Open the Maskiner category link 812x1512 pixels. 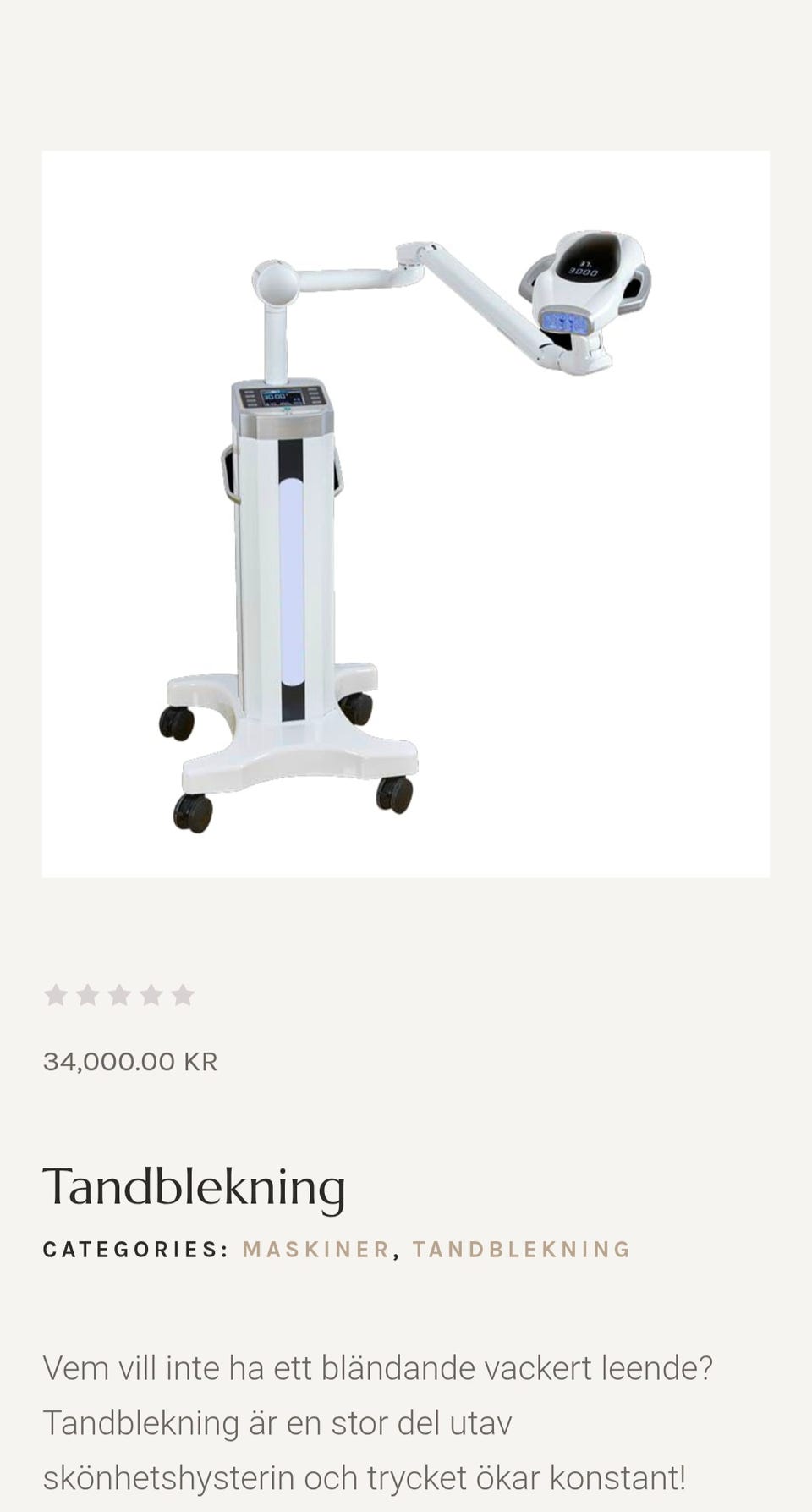click(x=316, y=1250)
